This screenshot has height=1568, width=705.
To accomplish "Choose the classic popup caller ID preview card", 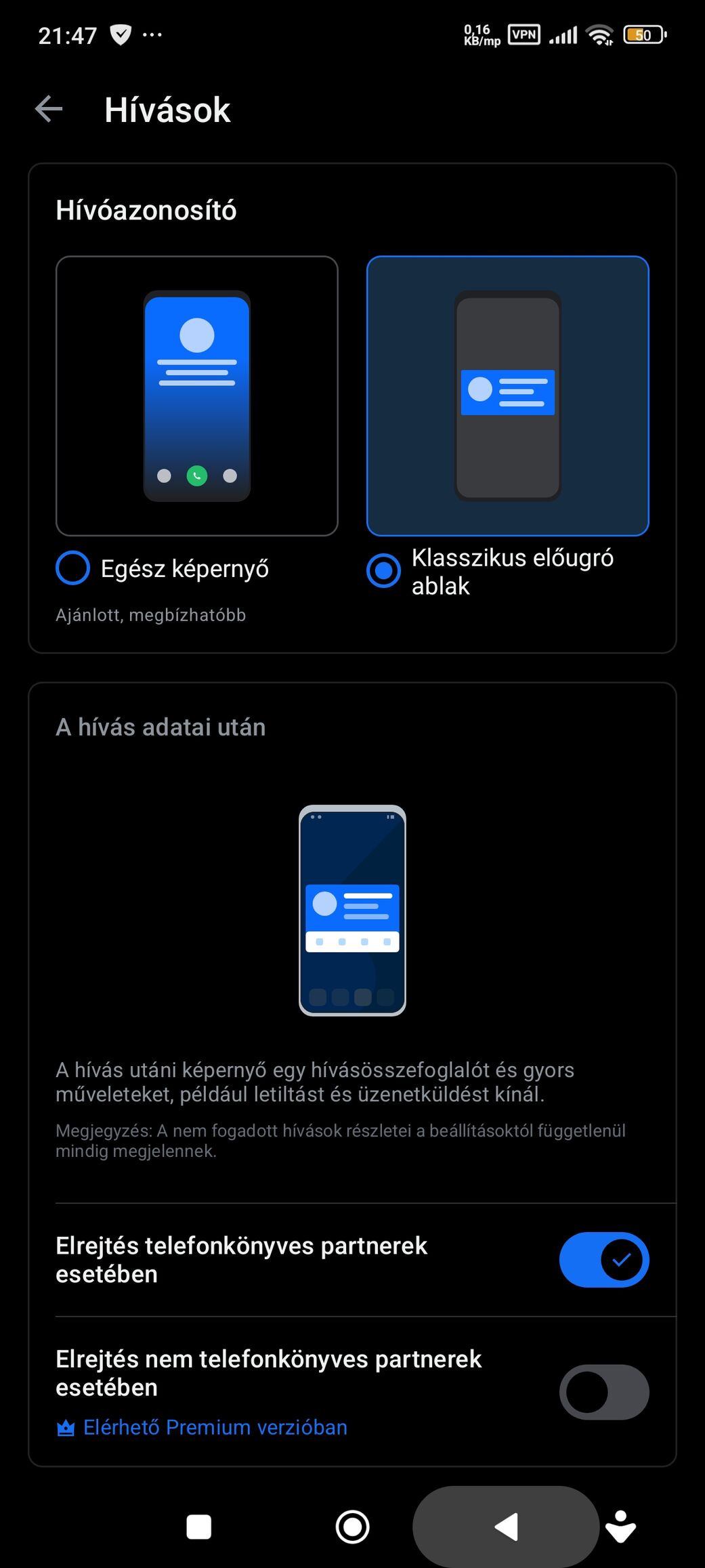I will (x=507, y=396).
